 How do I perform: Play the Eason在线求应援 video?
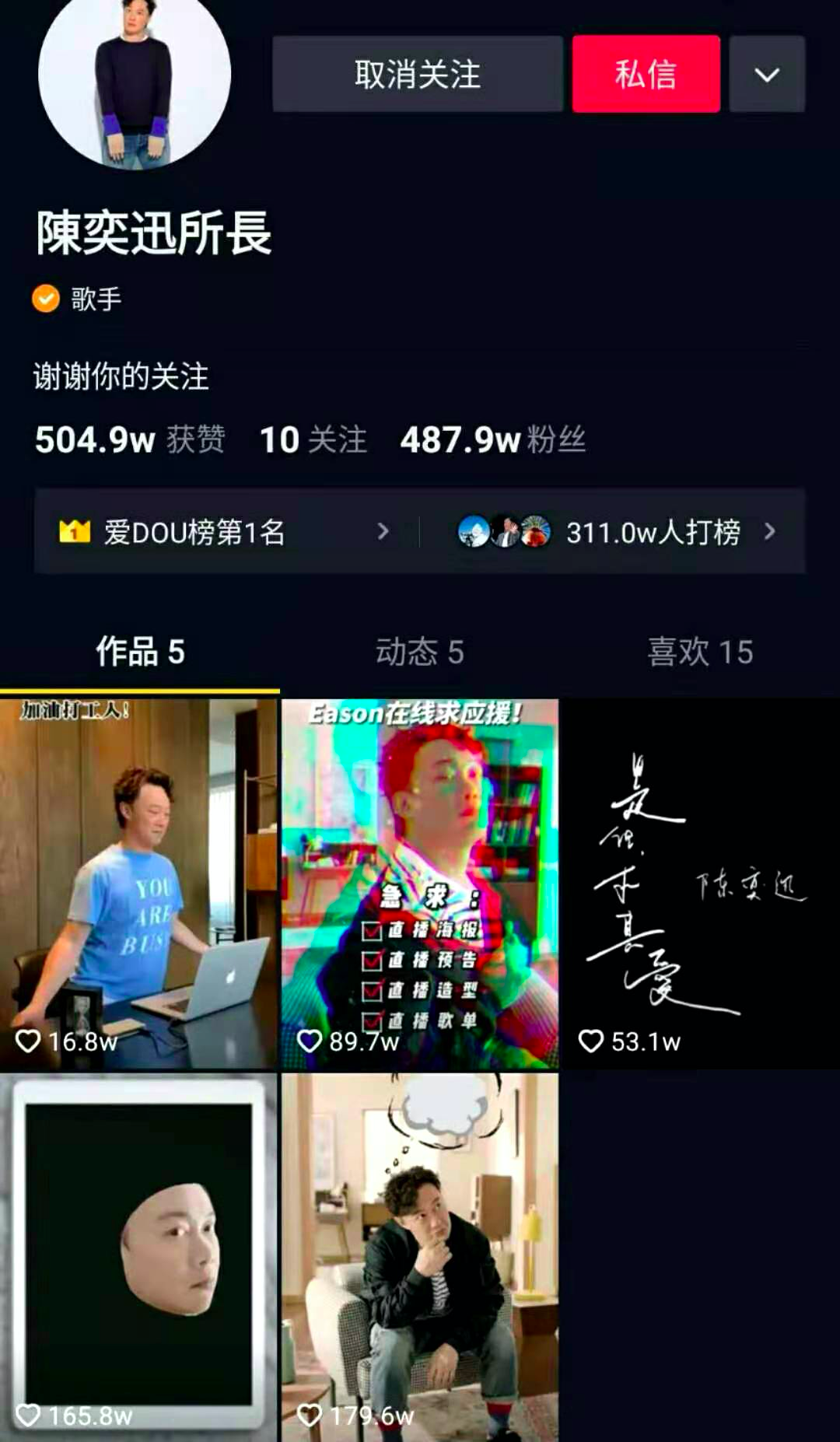pyautogui.click(x=419, y=883)
